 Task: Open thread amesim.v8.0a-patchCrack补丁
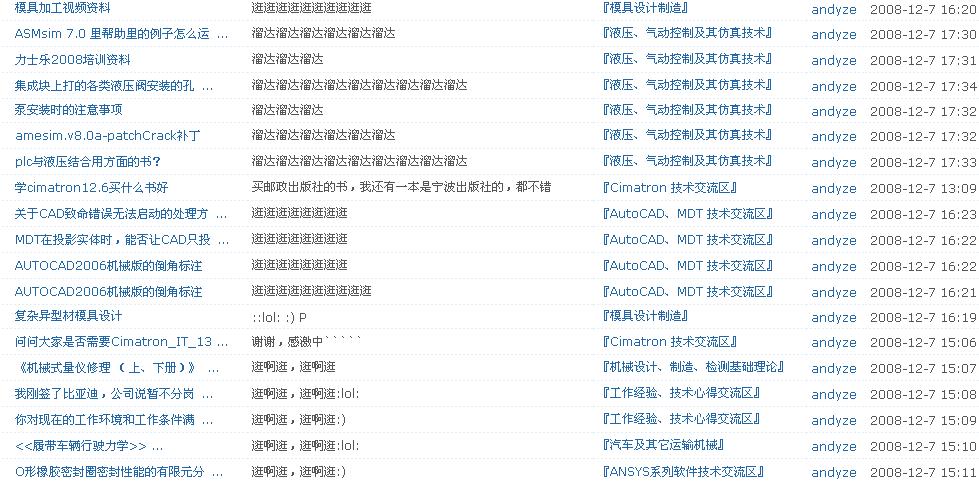tap(108, 136)
